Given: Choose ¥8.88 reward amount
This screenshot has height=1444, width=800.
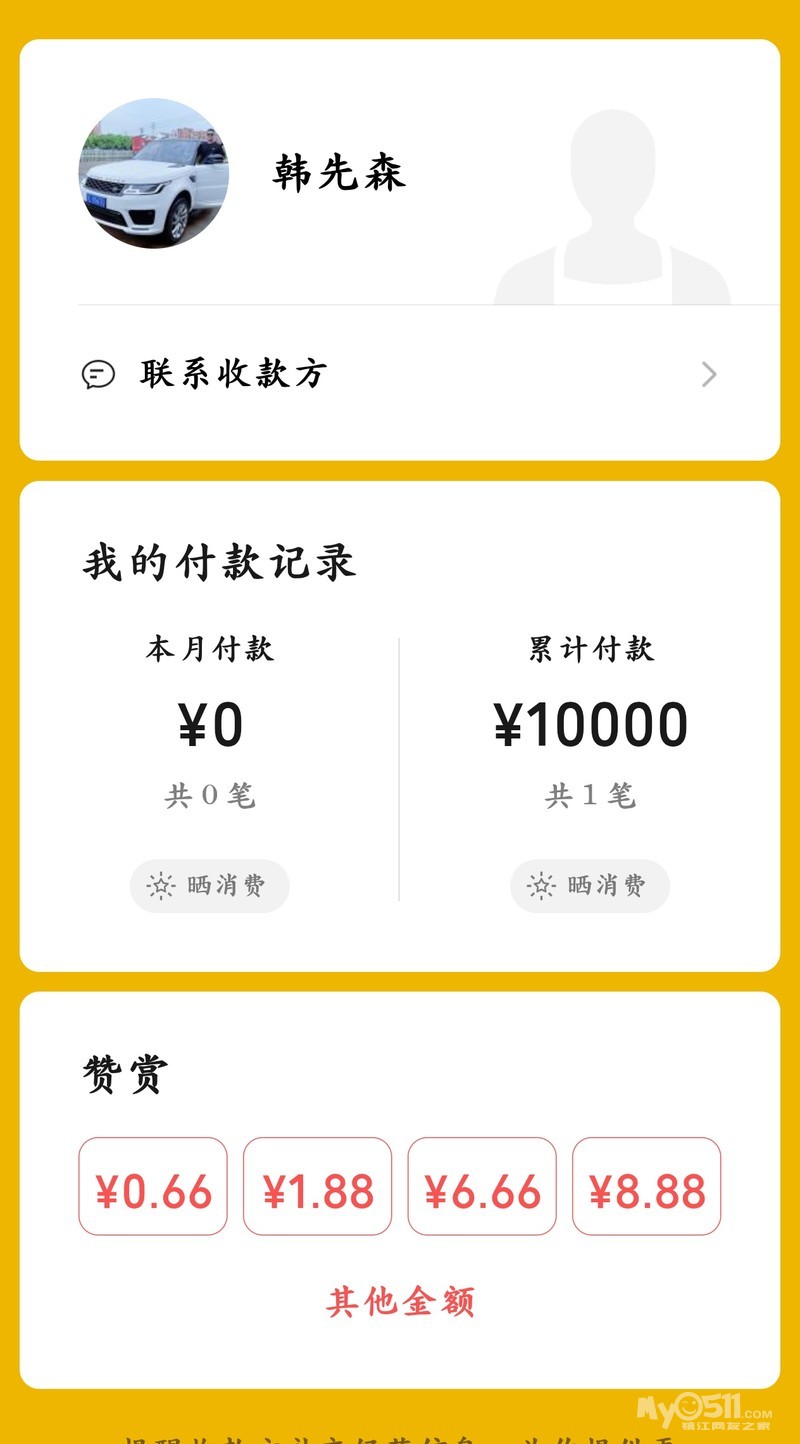Looking at the screenshot, I should tap(646, 1187).
